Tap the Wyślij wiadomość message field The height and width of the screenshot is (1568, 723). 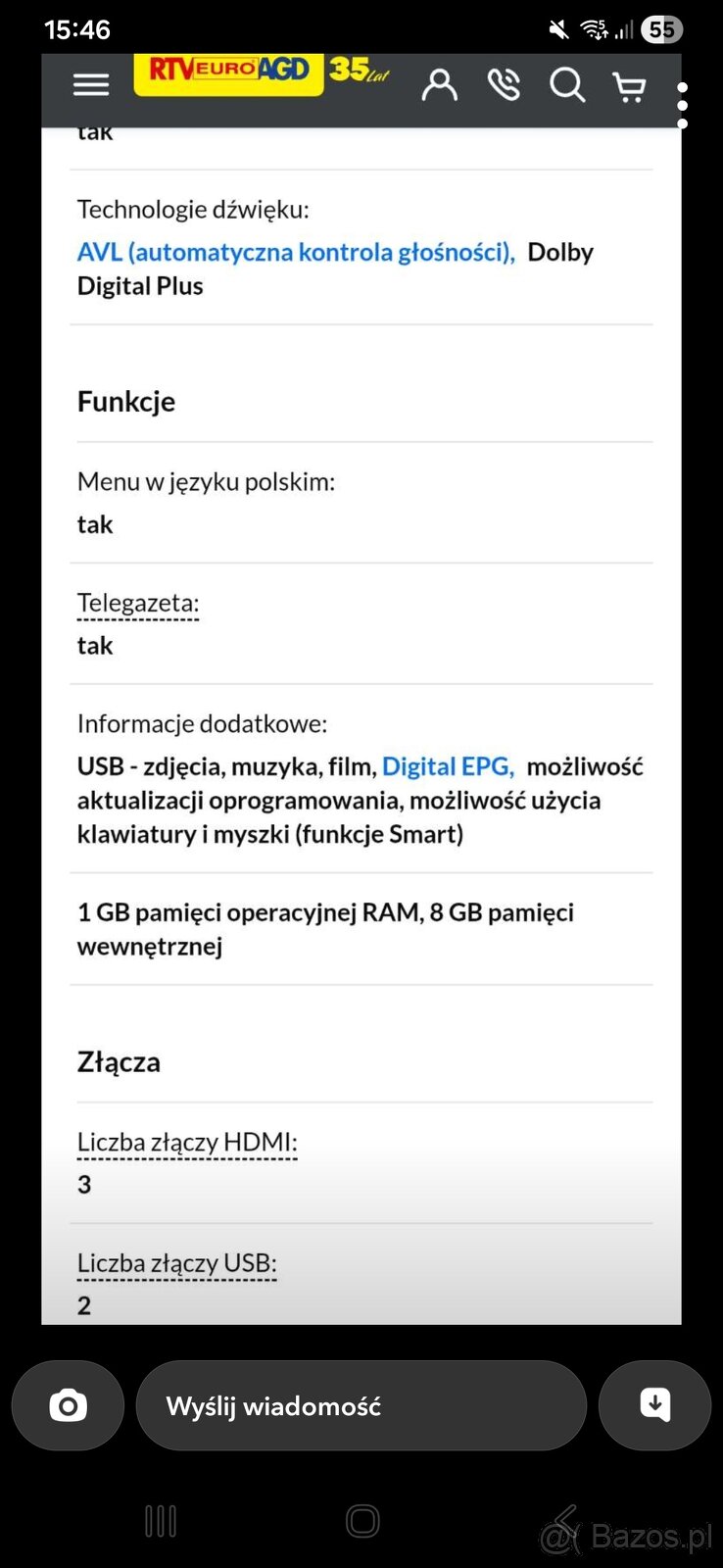point(361,1405)
